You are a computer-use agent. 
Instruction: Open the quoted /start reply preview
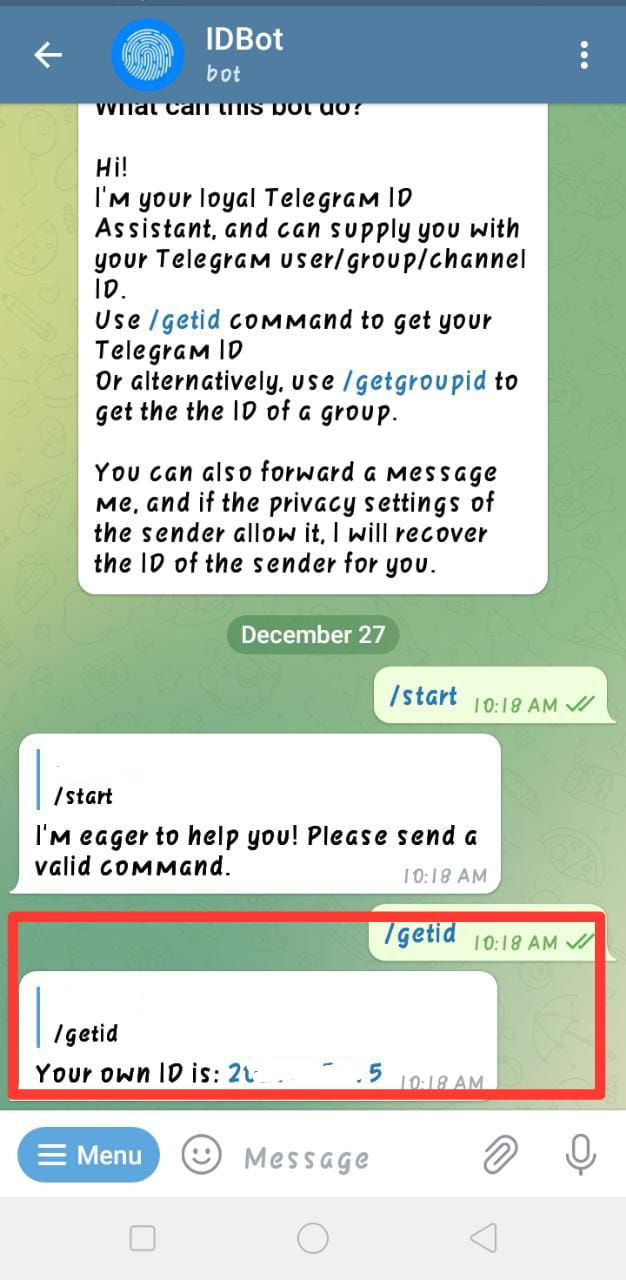point(83,781)
